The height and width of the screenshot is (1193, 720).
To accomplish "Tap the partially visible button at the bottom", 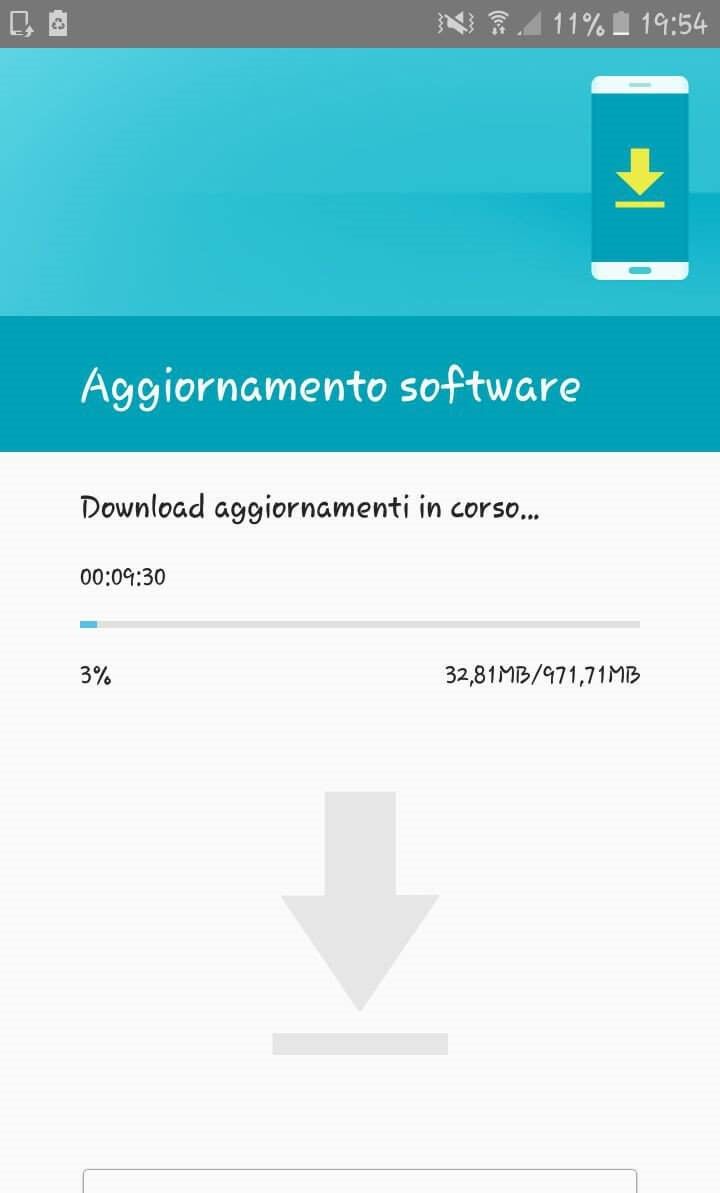I will tap(360, 1181).
